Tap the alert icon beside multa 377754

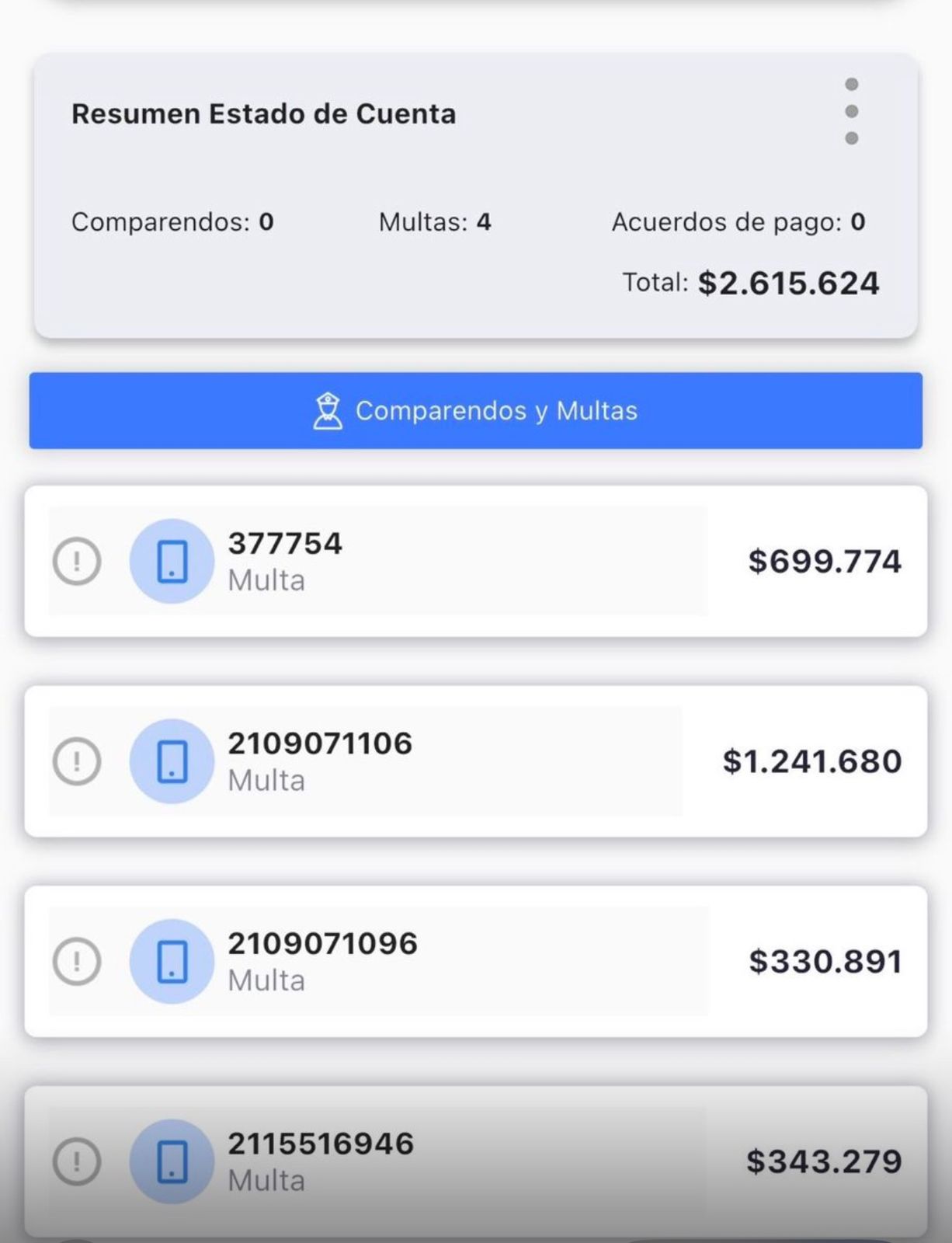click(77, 561)
